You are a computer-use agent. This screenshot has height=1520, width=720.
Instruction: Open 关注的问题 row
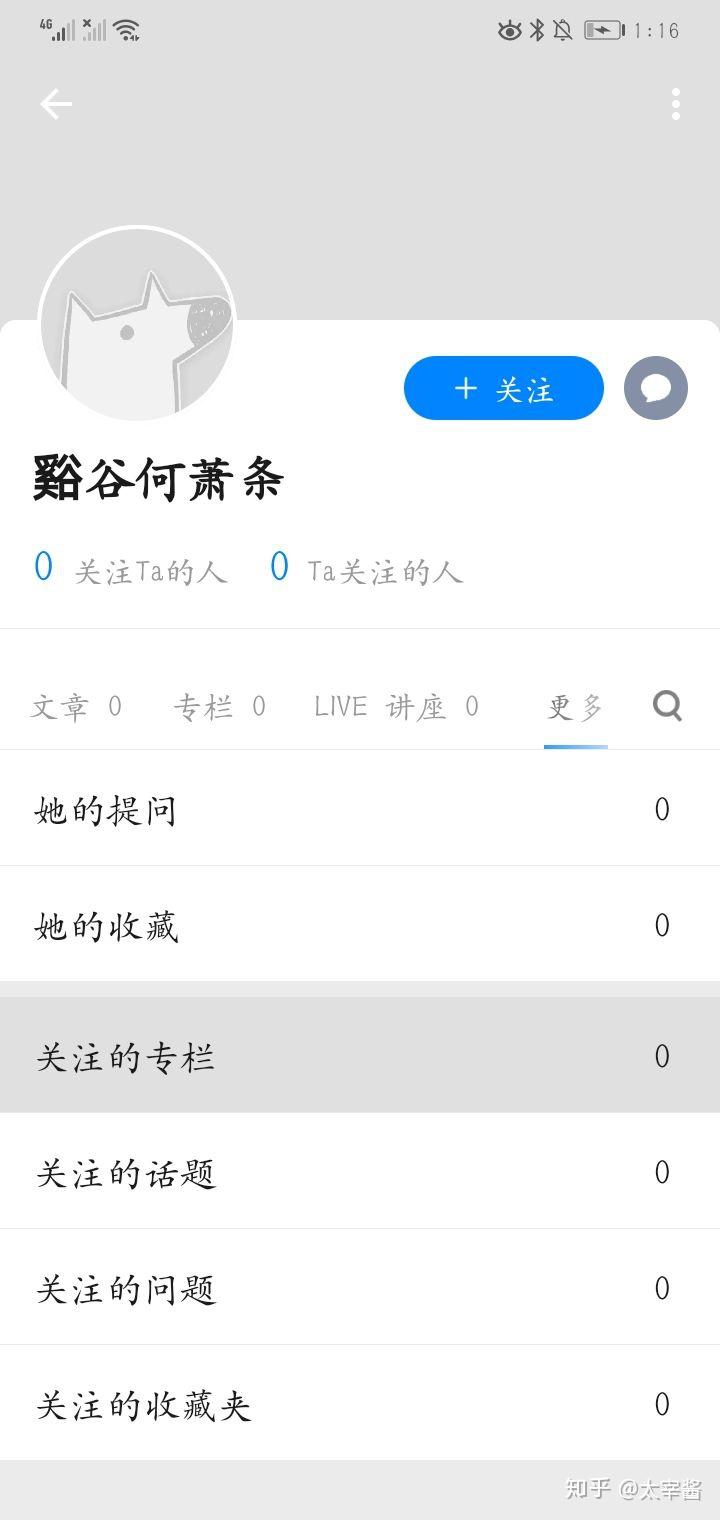(360, 1288)
